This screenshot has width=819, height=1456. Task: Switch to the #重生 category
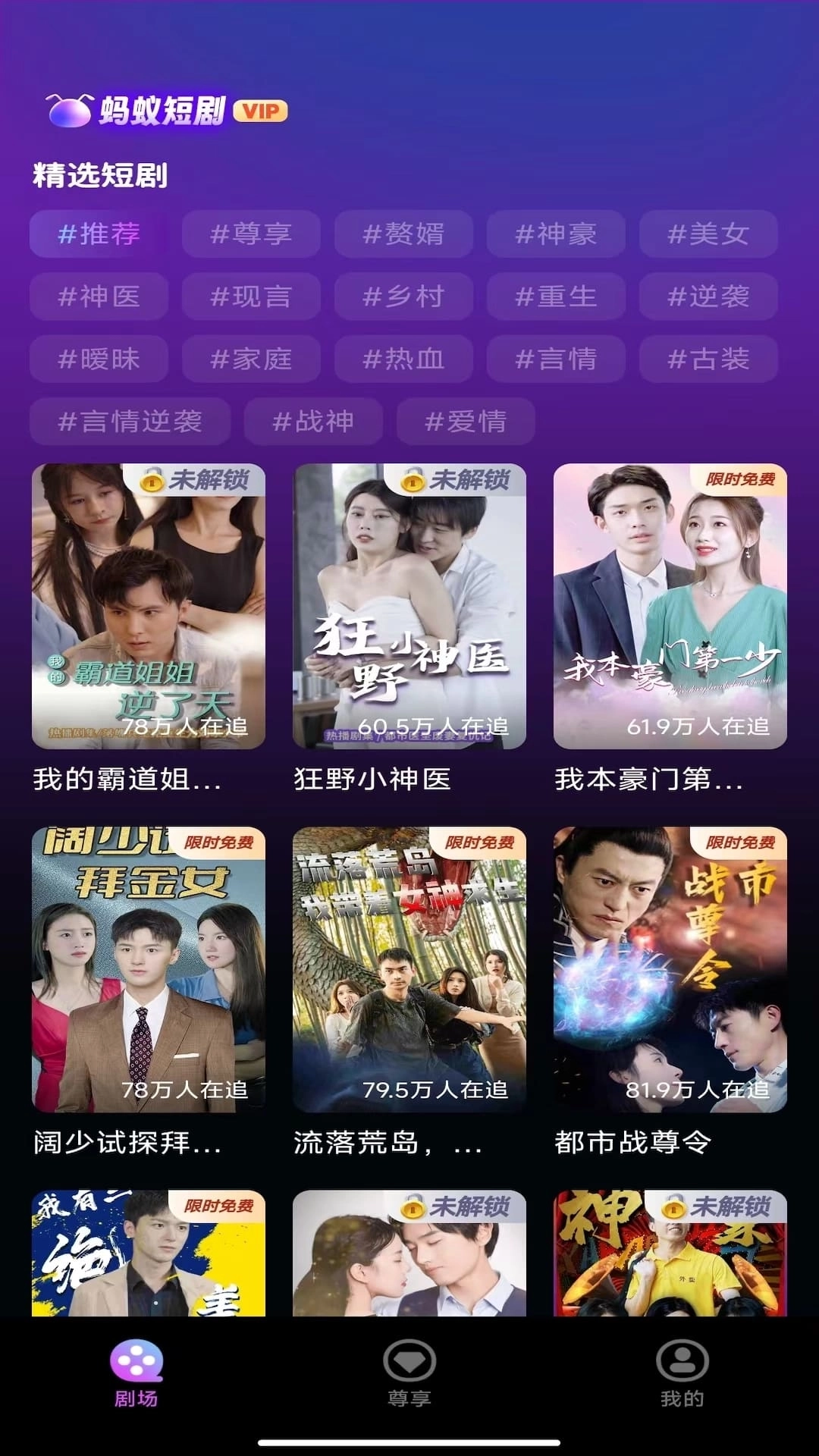click(556, 297)
